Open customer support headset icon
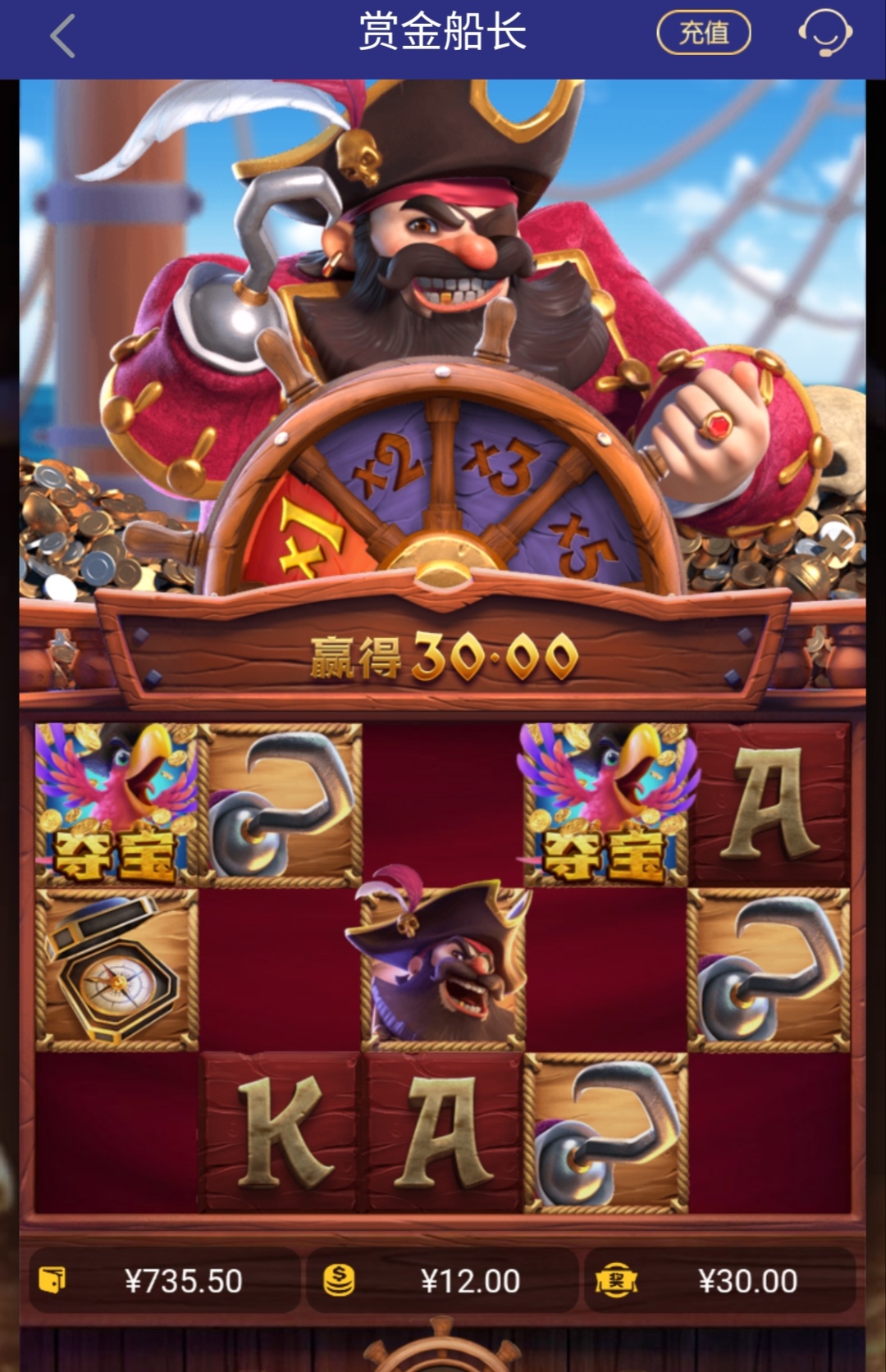The width and height of the screenshot is (886, 1372). [824, 33]
